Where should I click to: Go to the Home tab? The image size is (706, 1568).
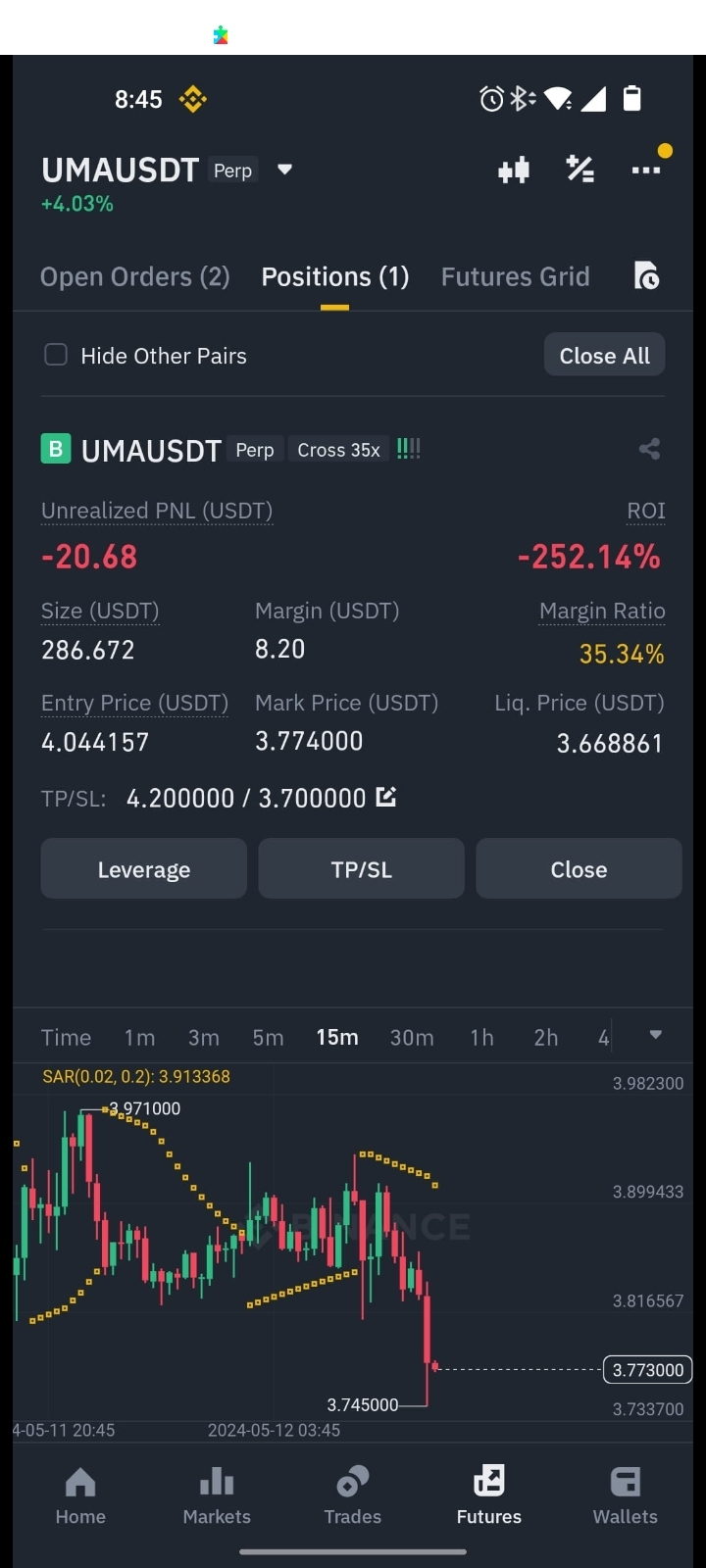(80, 1496)
